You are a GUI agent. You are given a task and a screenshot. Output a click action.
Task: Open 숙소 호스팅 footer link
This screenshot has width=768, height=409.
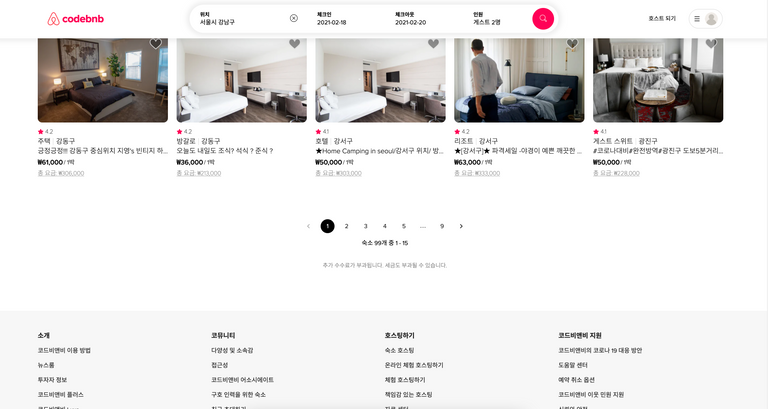tap(399, 350)
